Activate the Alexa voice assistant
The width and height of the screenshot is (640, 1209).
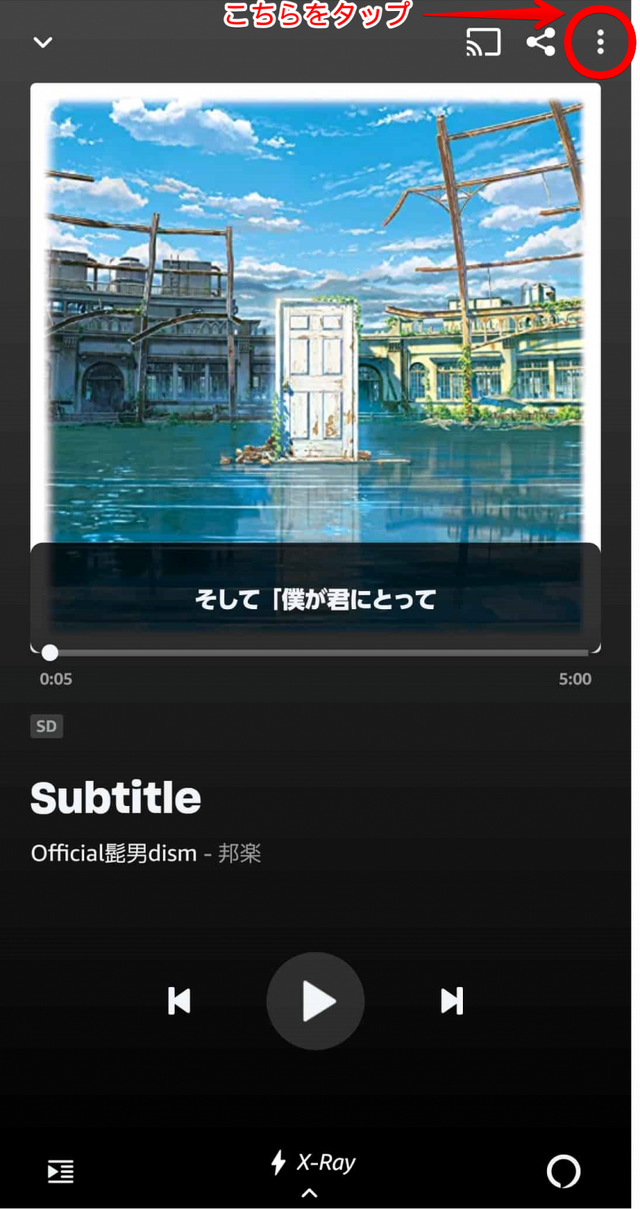click(563, 1171)
